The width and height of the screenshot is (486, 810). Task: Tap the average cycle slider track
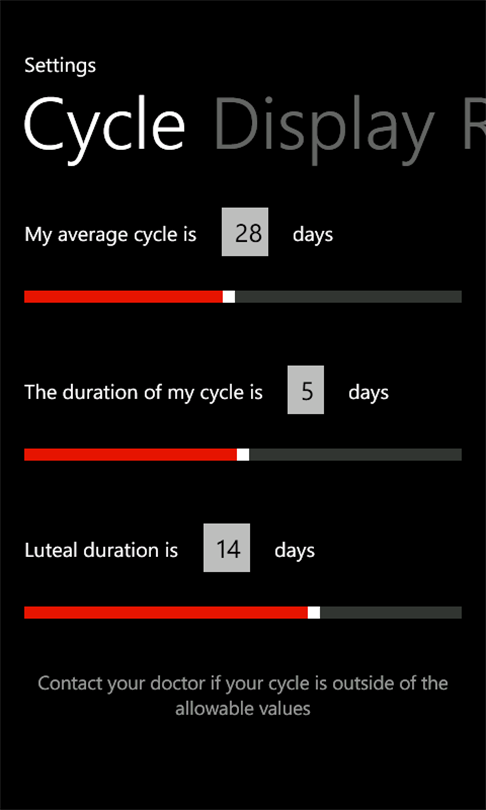pos(243,297)
